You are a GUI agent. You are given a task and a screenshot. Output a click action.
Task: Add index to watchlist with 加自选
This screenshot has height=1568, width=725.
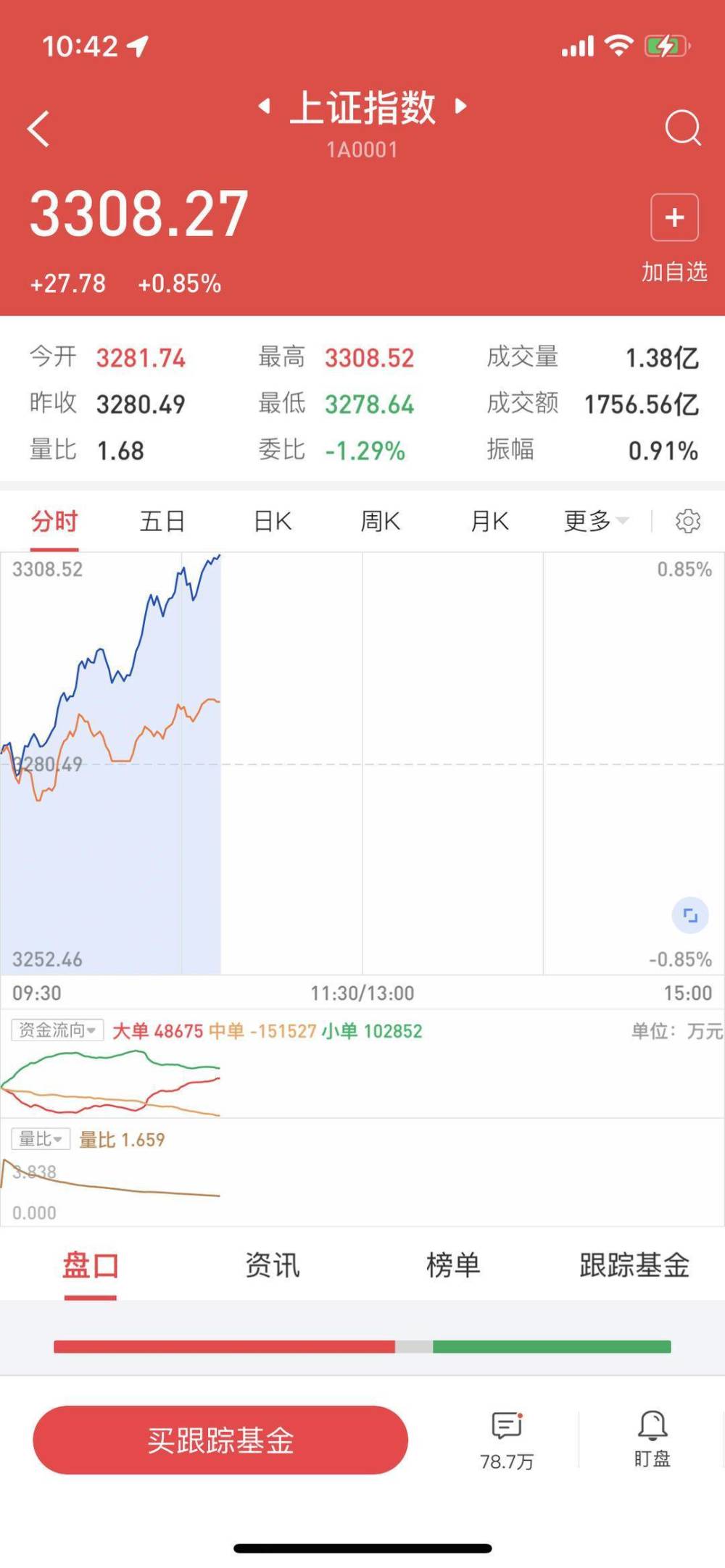tap(674, 238)
